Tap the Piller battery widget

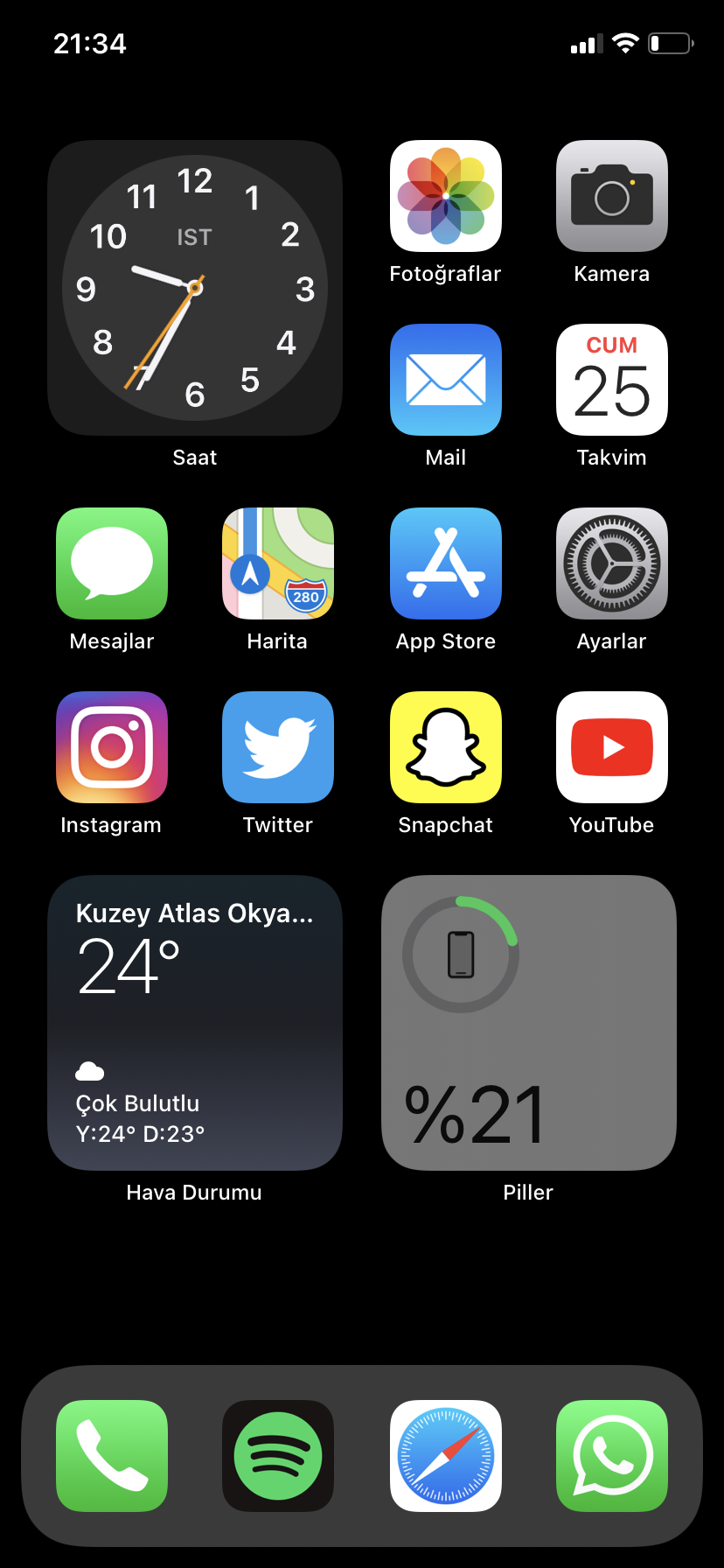point(529,1023)
